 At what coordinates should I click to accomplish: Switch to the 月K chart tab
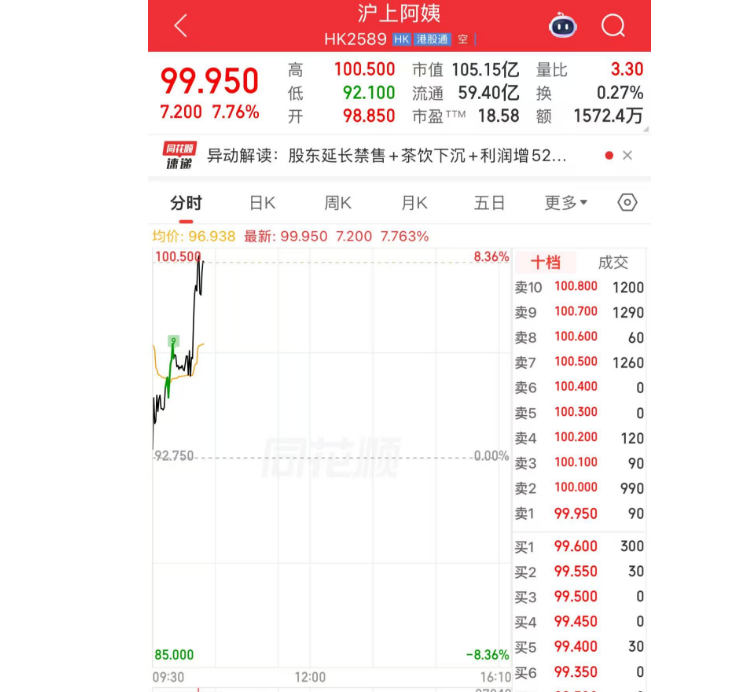(x=414, y=203)
